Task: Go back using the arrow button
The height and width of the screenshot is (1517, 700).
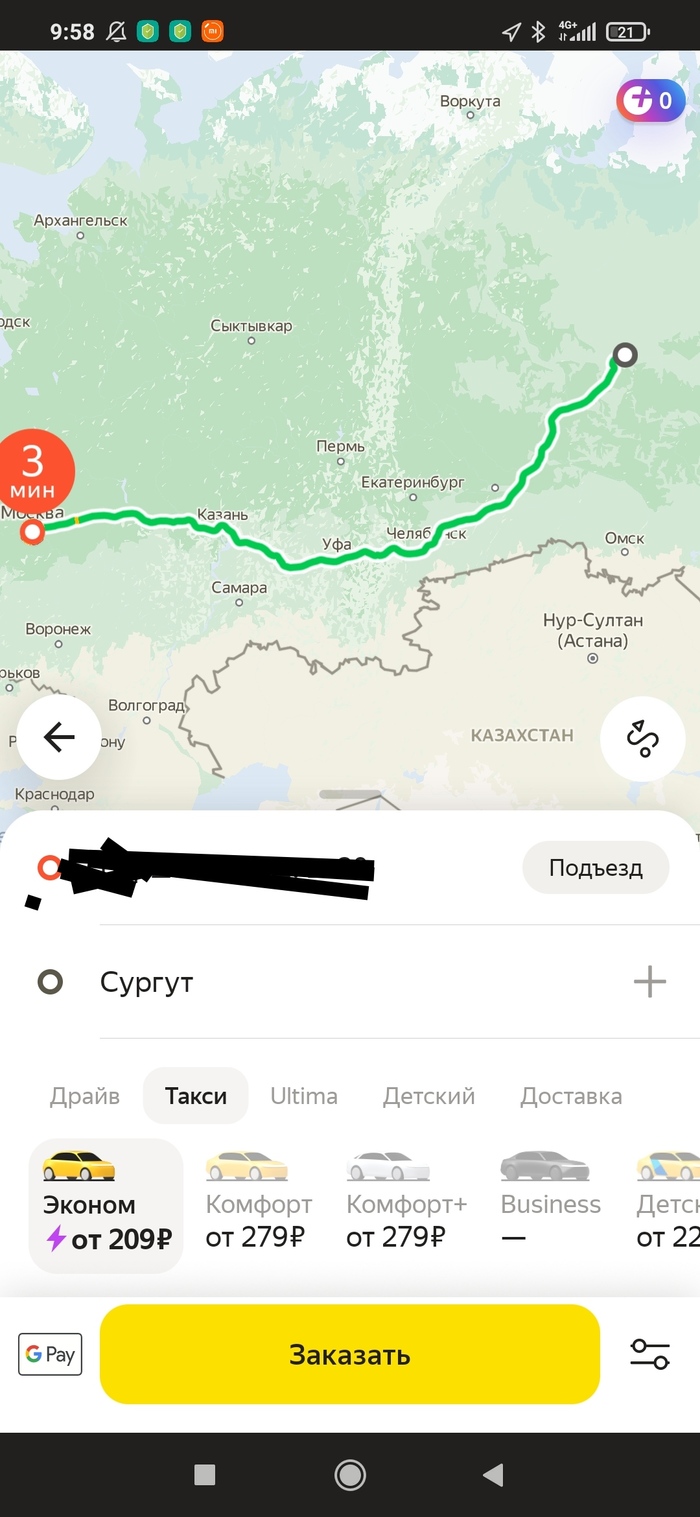Action: pyautogui.click(x=59, y=738)
